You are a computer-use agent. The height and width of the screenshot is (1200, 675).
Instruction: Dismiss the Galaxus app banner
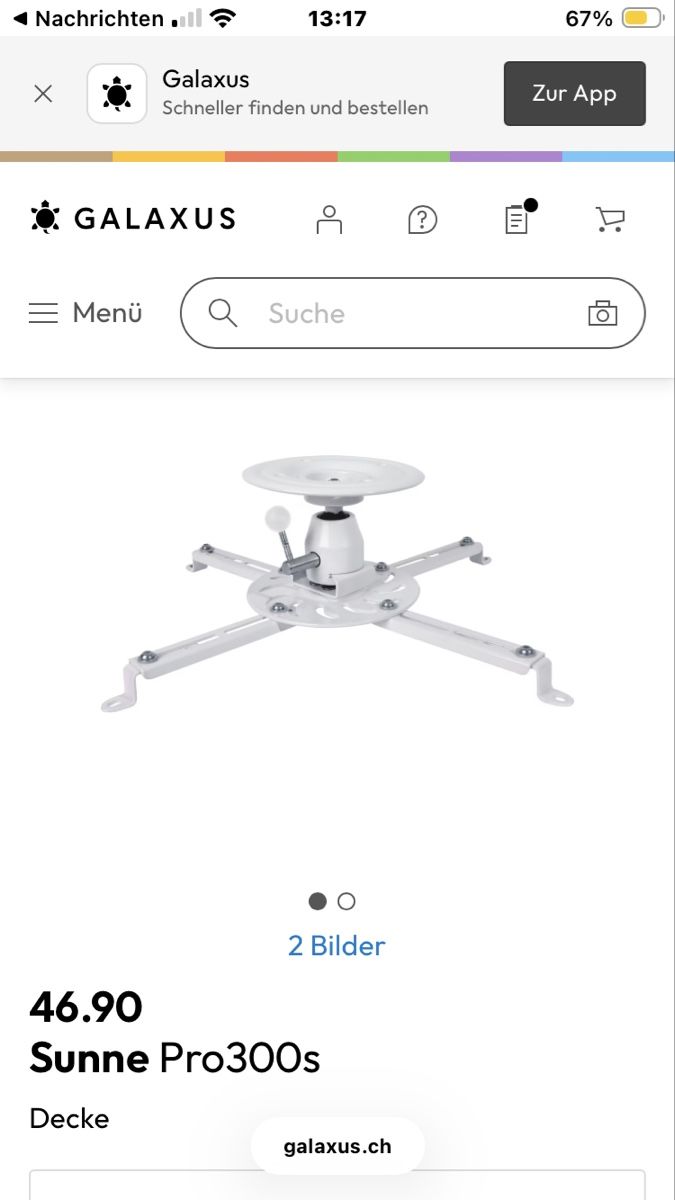[x=43, y=94]
